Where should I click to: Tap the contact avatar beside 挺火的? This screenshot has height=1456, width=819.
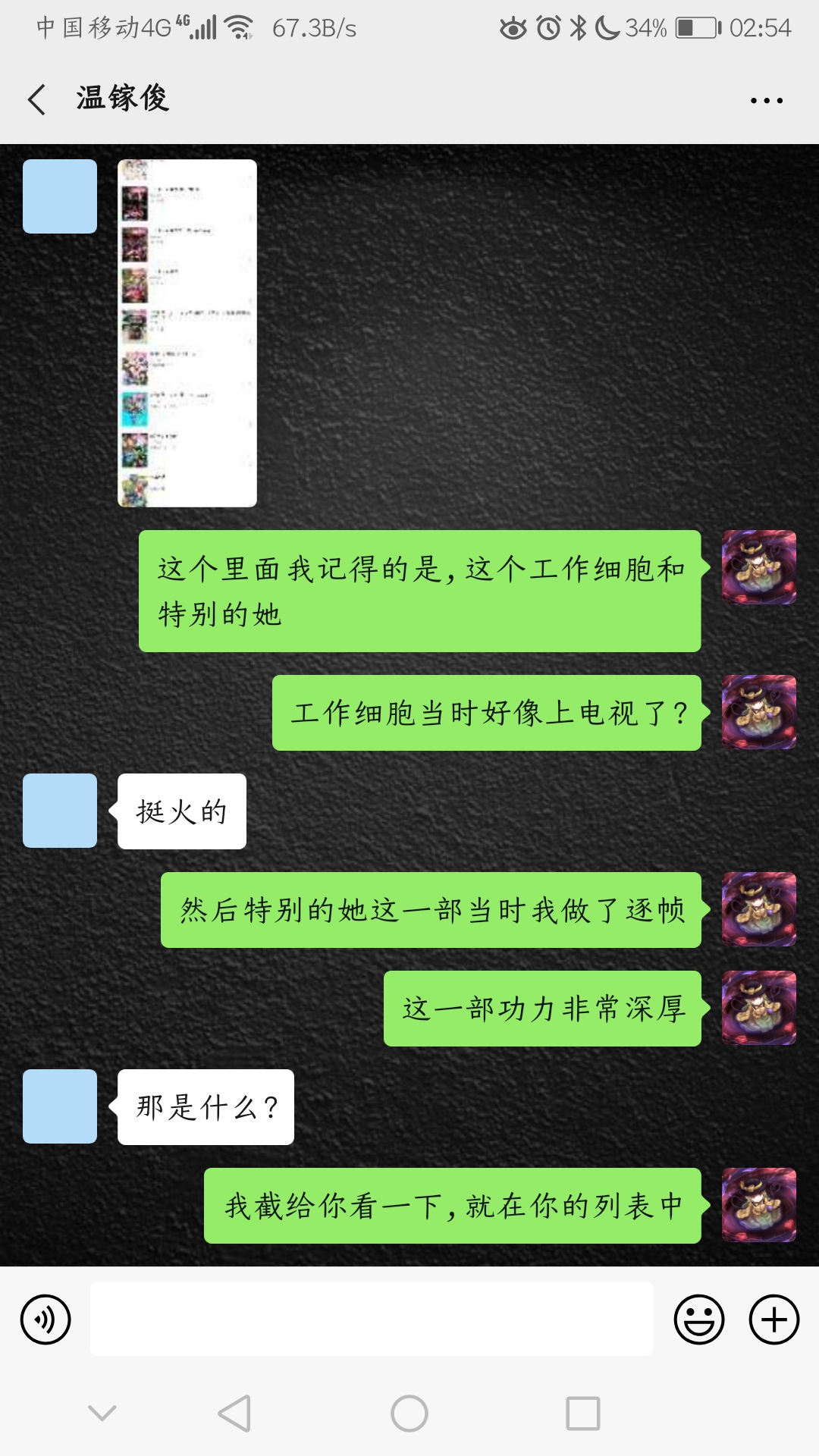click(60, 811)
